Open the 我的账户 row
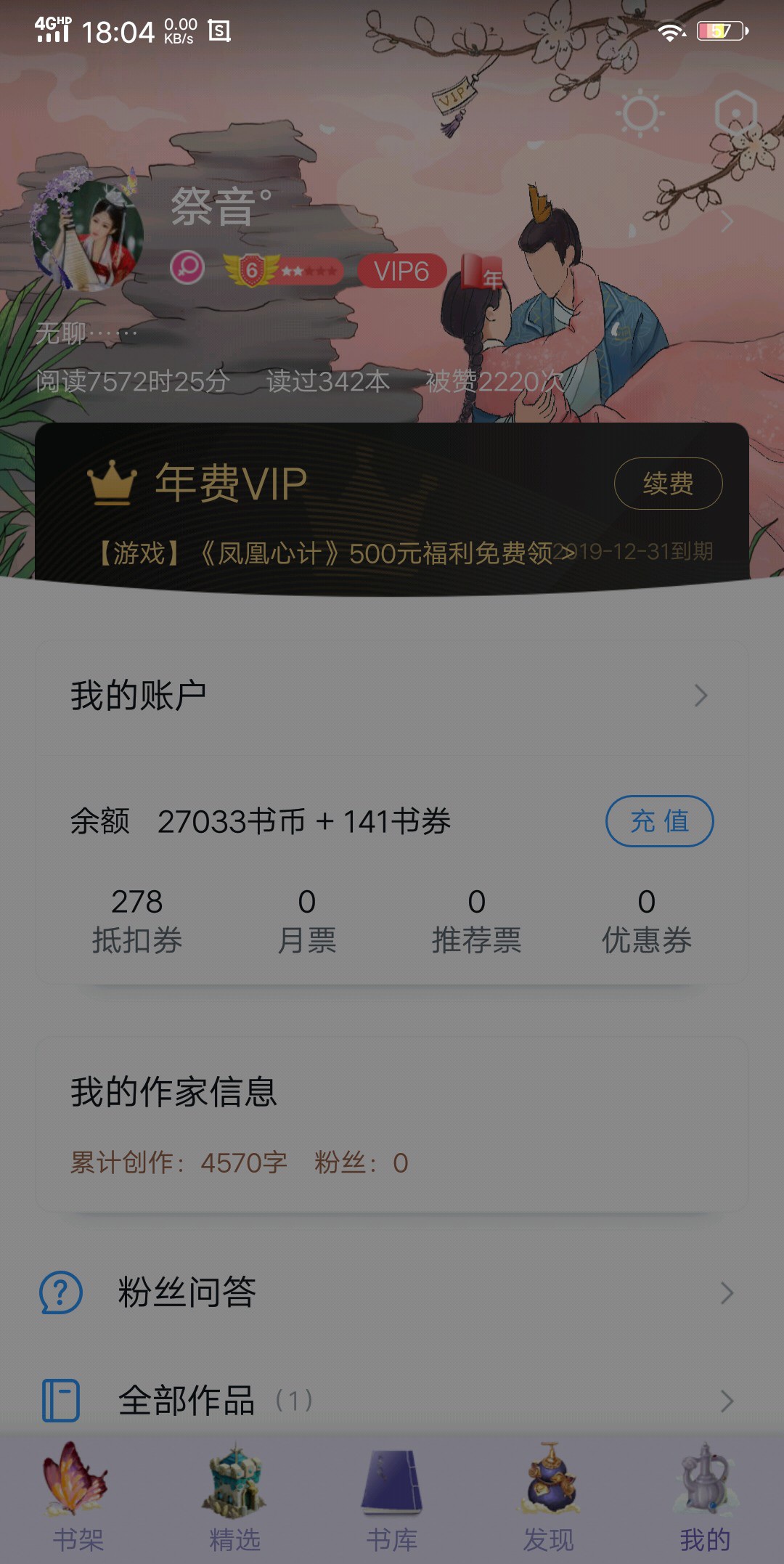Screen dimensions: 784x1564 392,696
